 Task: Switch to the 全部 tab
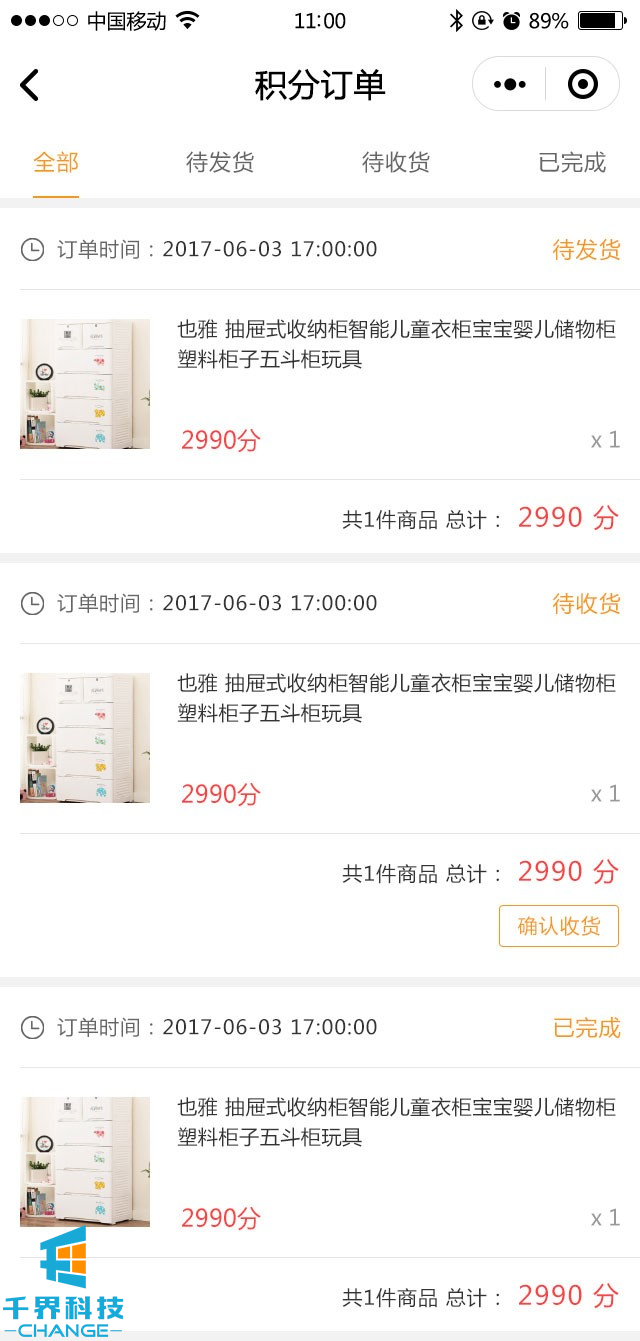point(56,163)
